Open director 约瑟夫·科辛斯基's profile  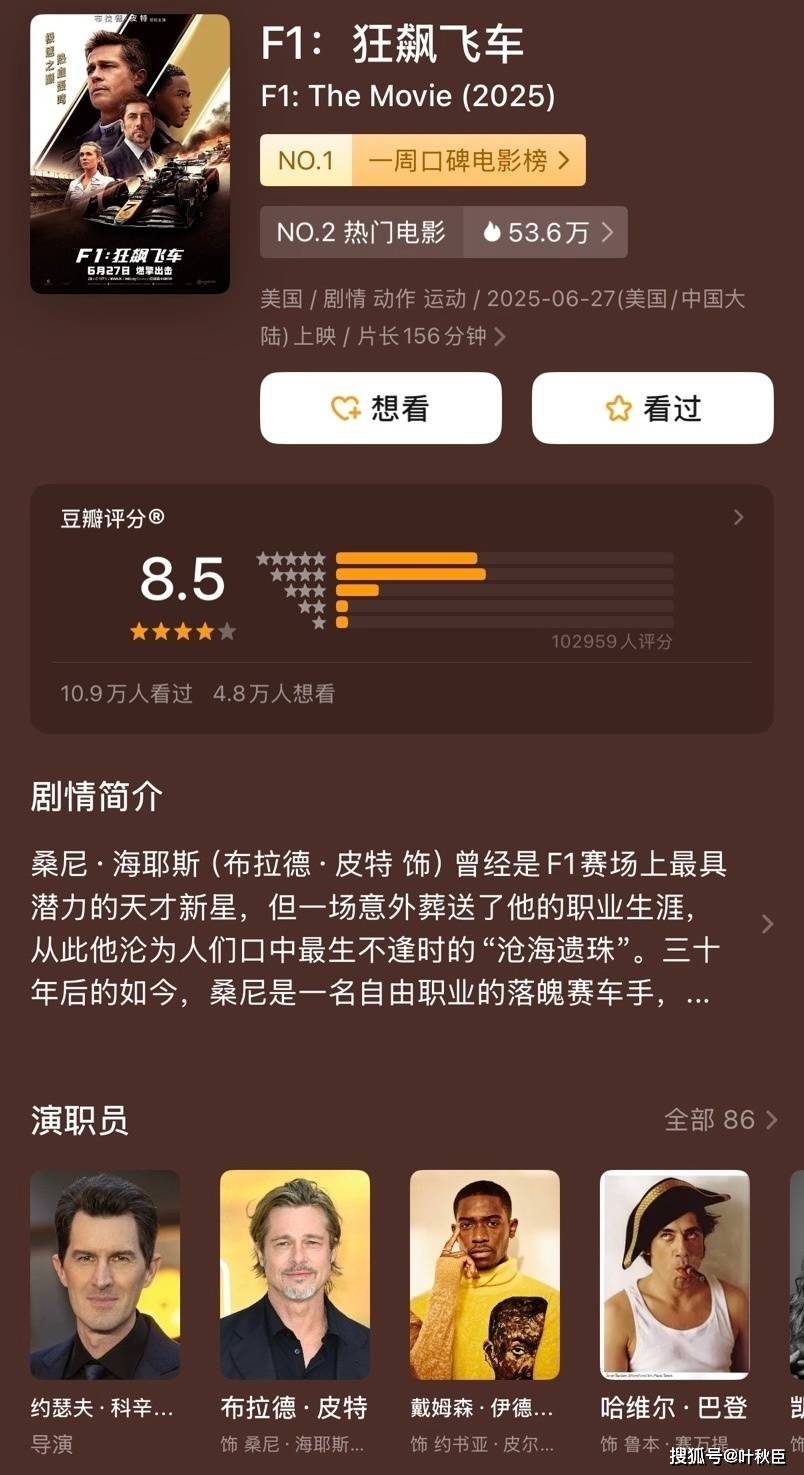[x=105, y=1275]
